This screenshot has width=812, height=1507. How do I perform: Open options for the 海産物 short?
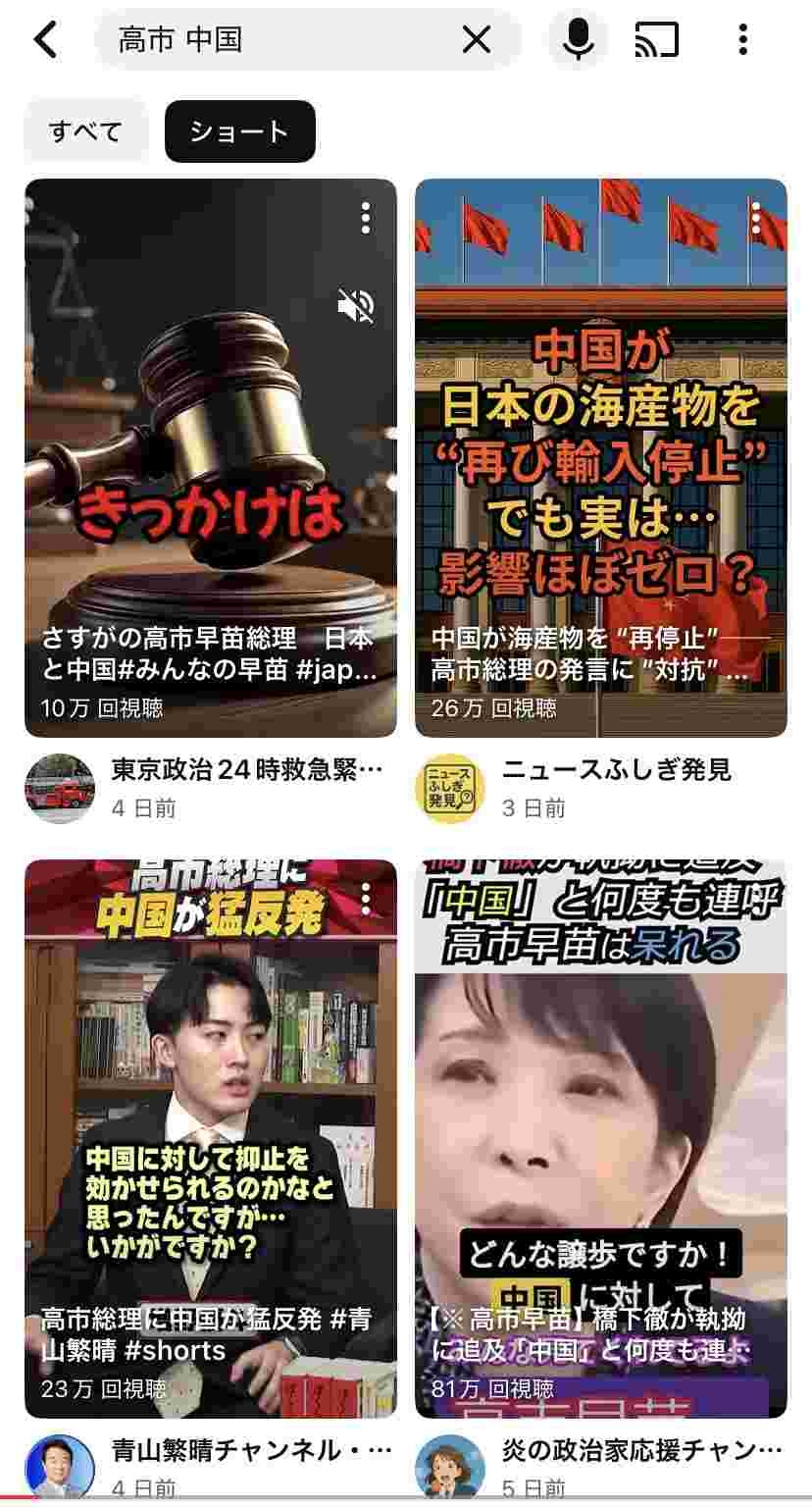click(x=755, y=218)
